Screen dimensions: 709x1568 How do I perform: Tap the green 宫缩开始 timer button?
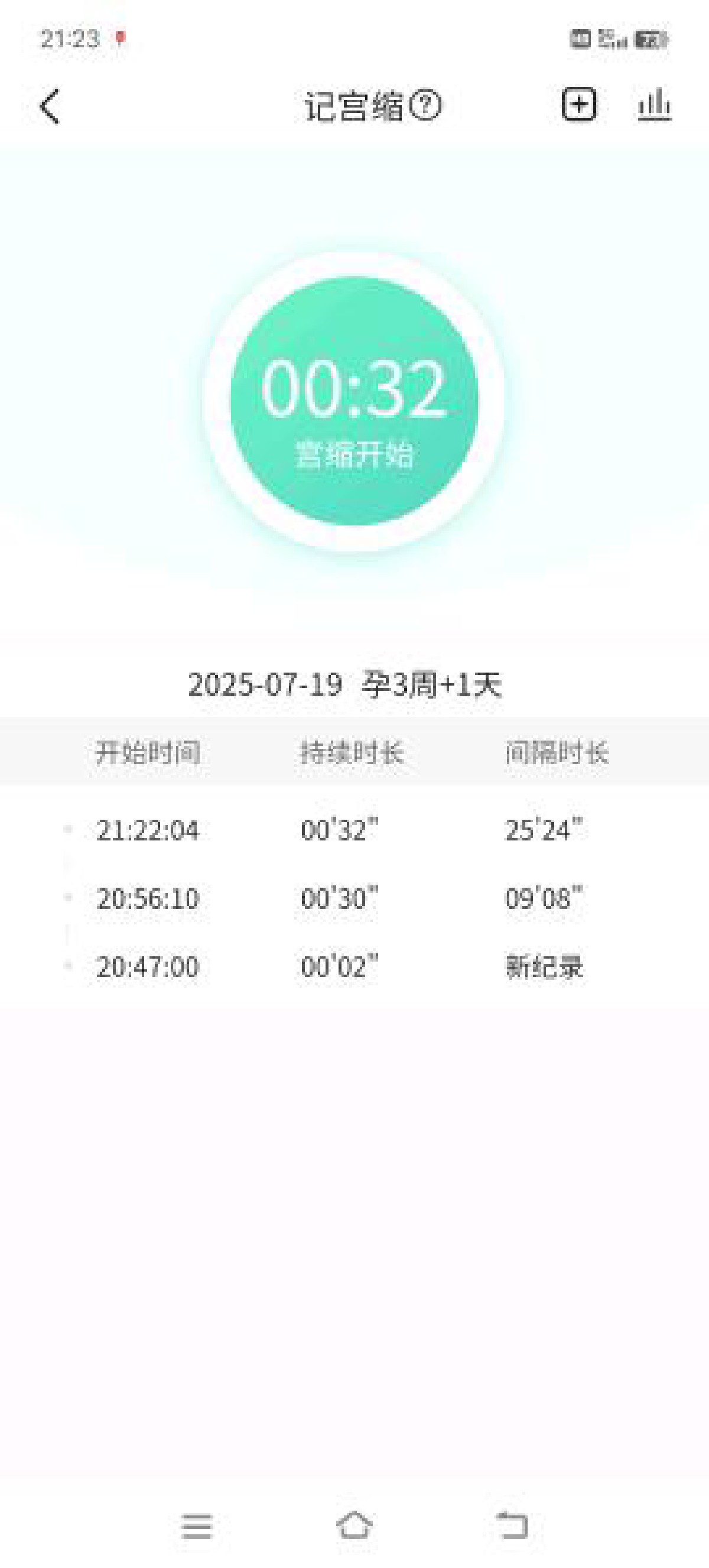pos(354,402)
